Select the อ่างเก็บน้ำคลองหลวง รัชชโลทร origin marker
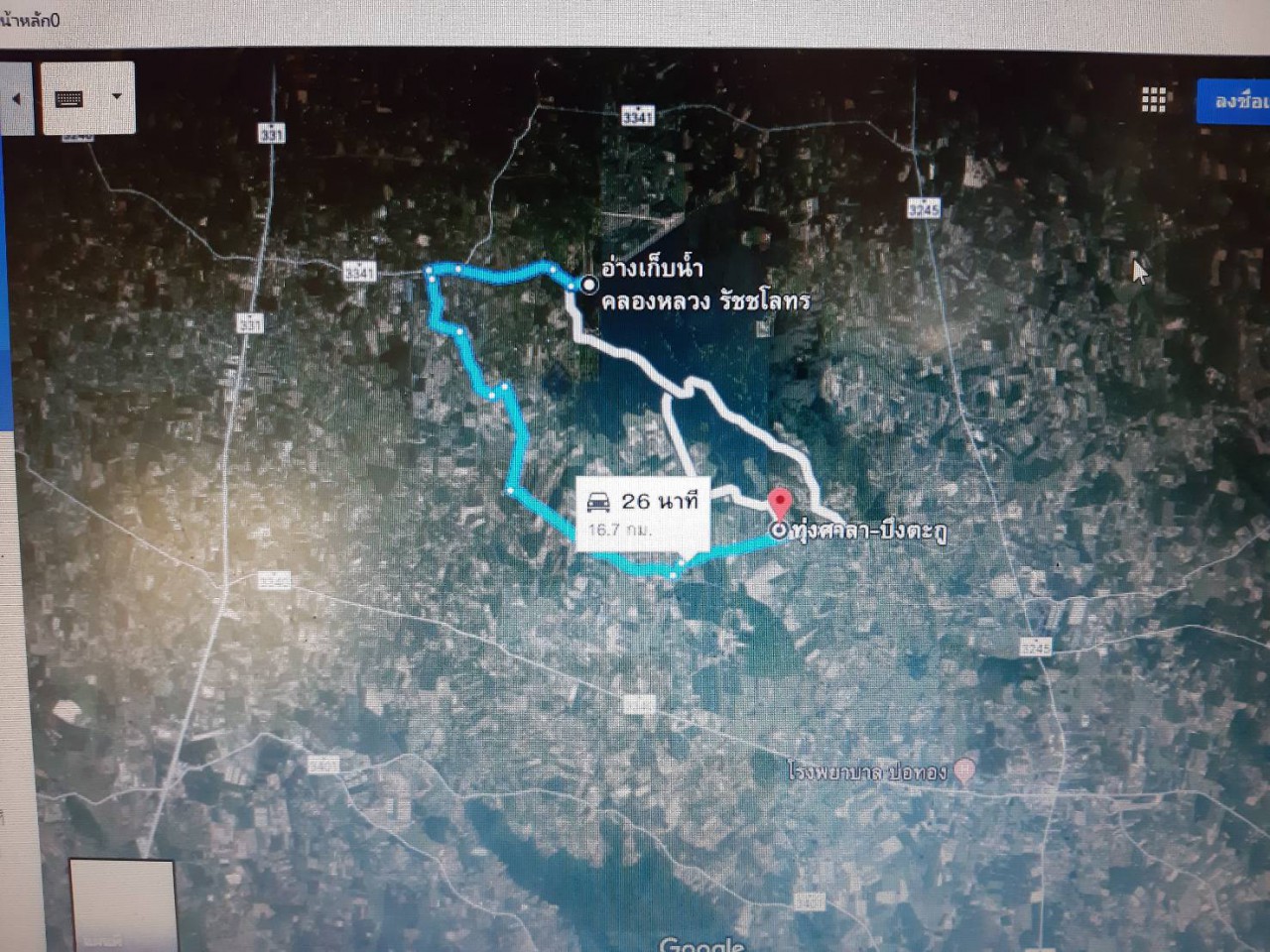Image resolution: width=1270 pixels, height=952 pixels. [589, 286]
